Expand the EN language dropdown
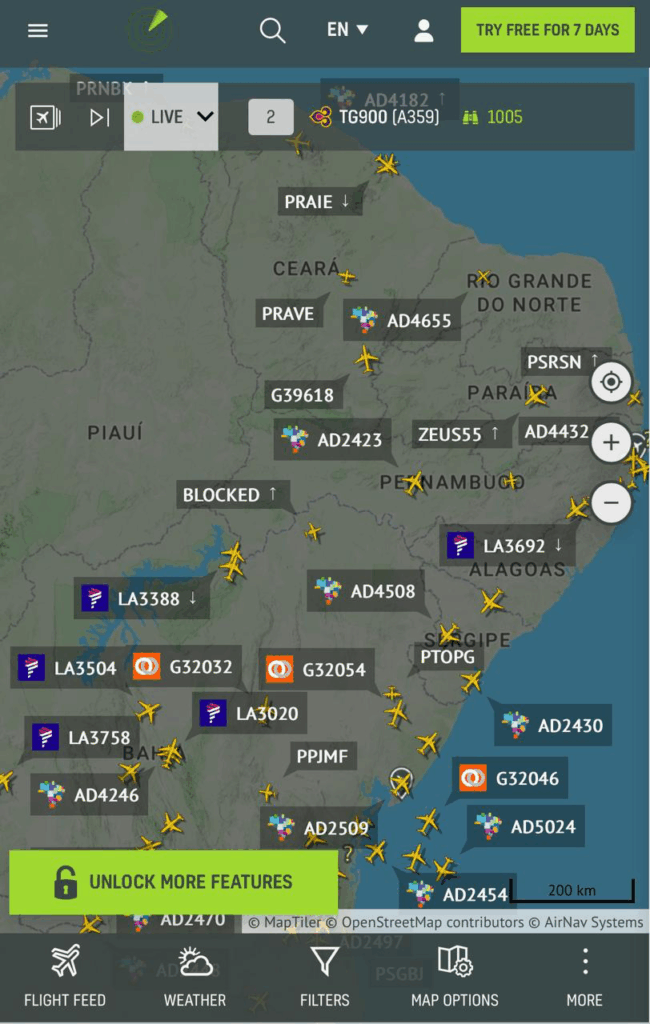650x1024 pixels. pos(347,30)
